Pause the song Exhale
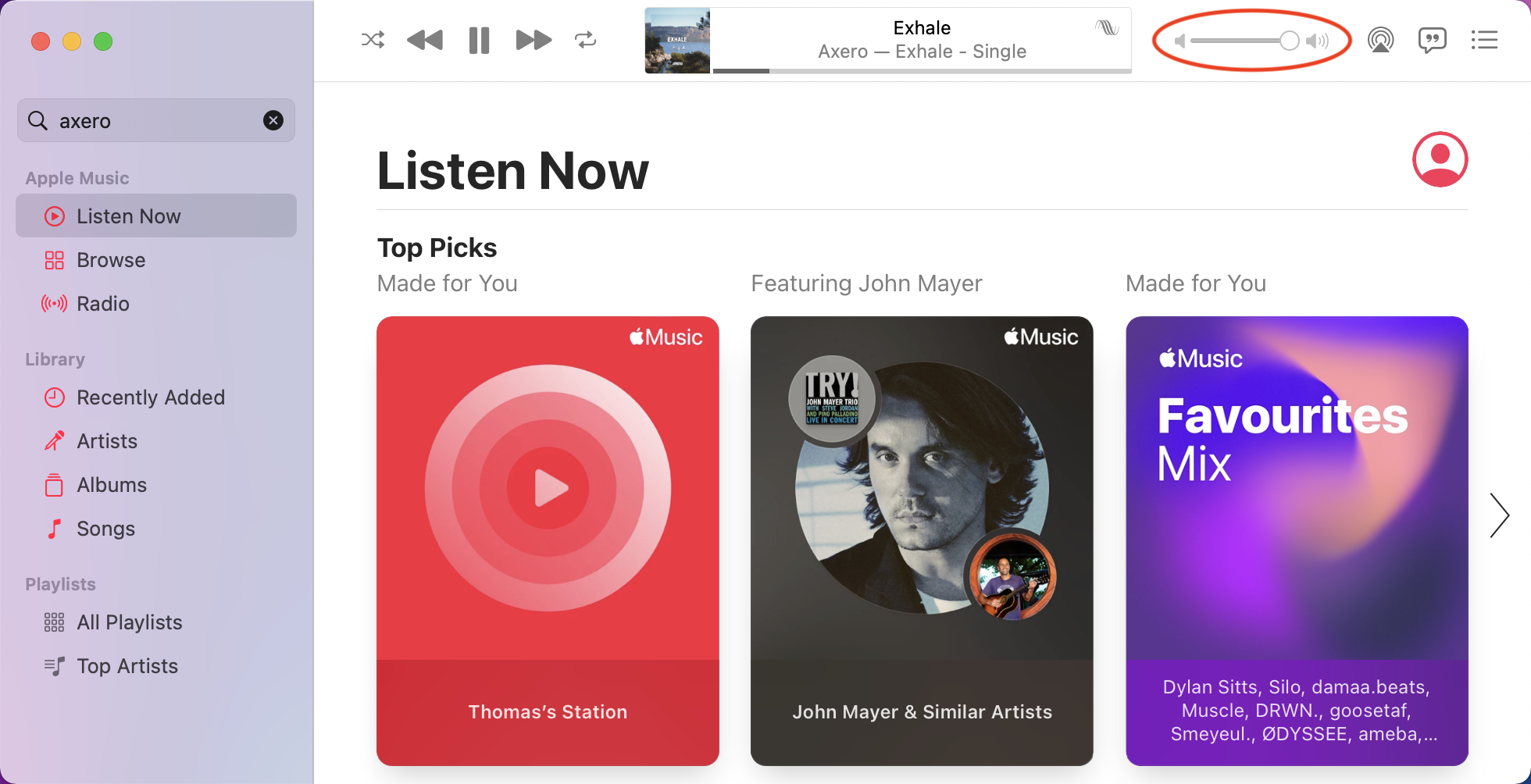This screenshot has width=1531, height=784. click(x=479, y=40)
